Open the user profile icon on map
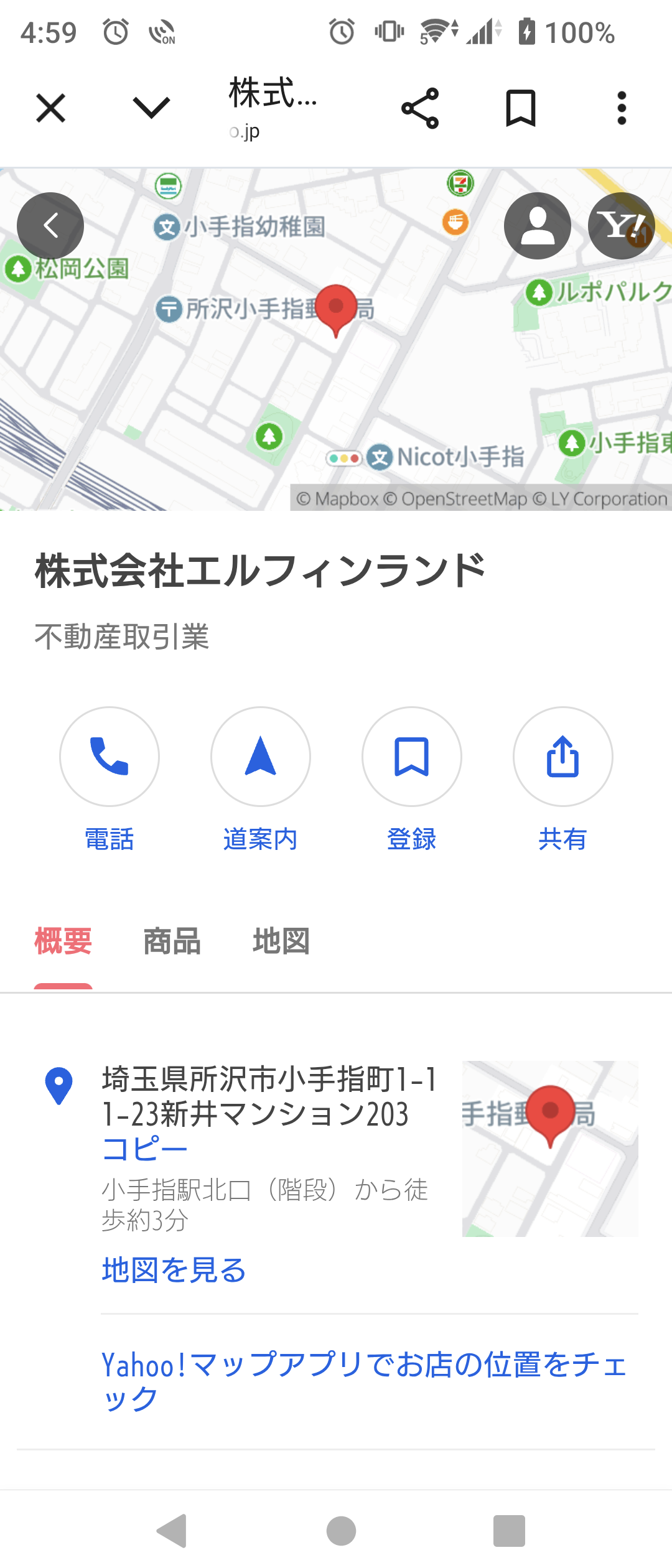 point(538,226)
